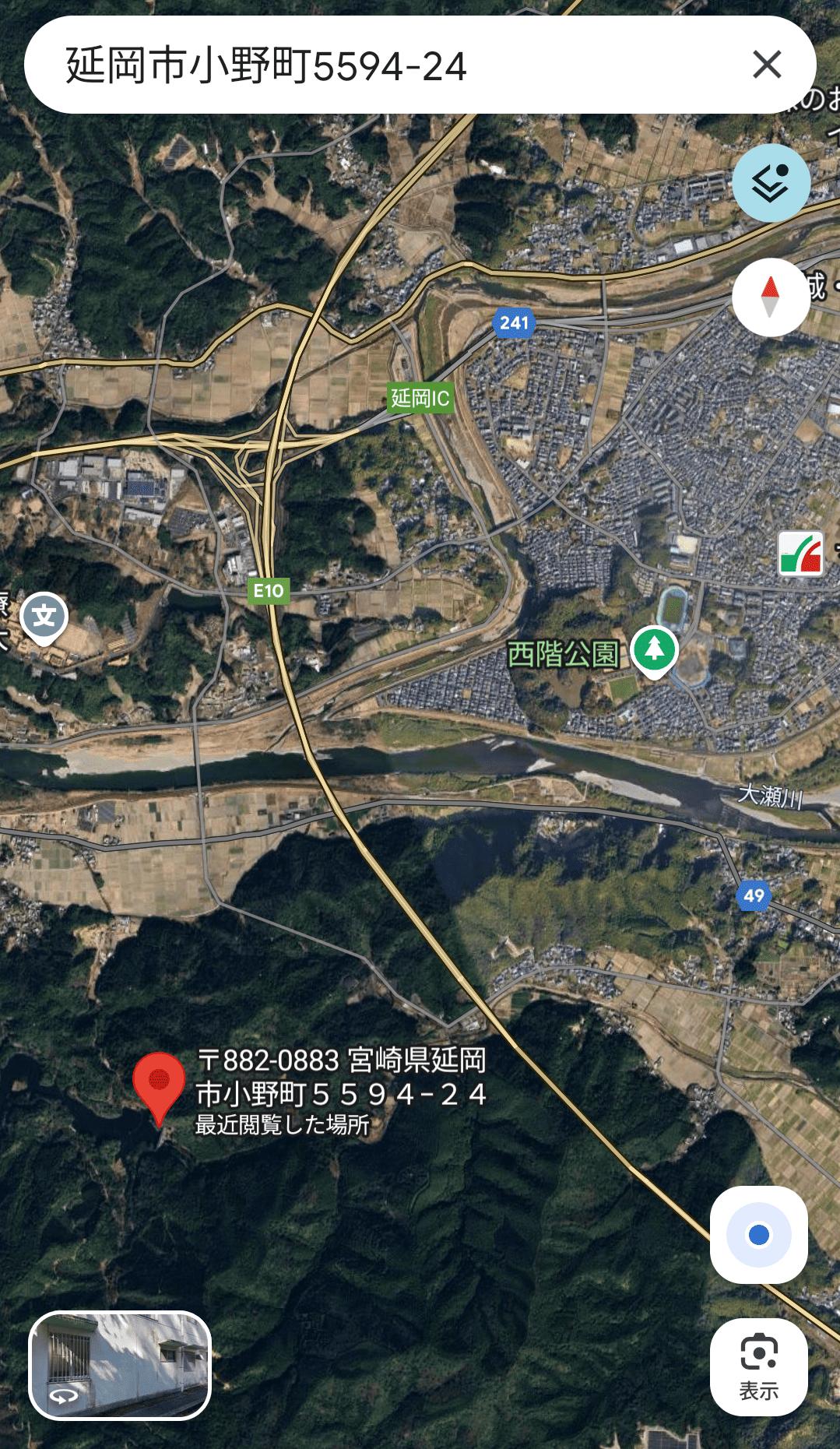Center the map on my location
Viewport: 840px width, 1449px height.
point(758,1235)
